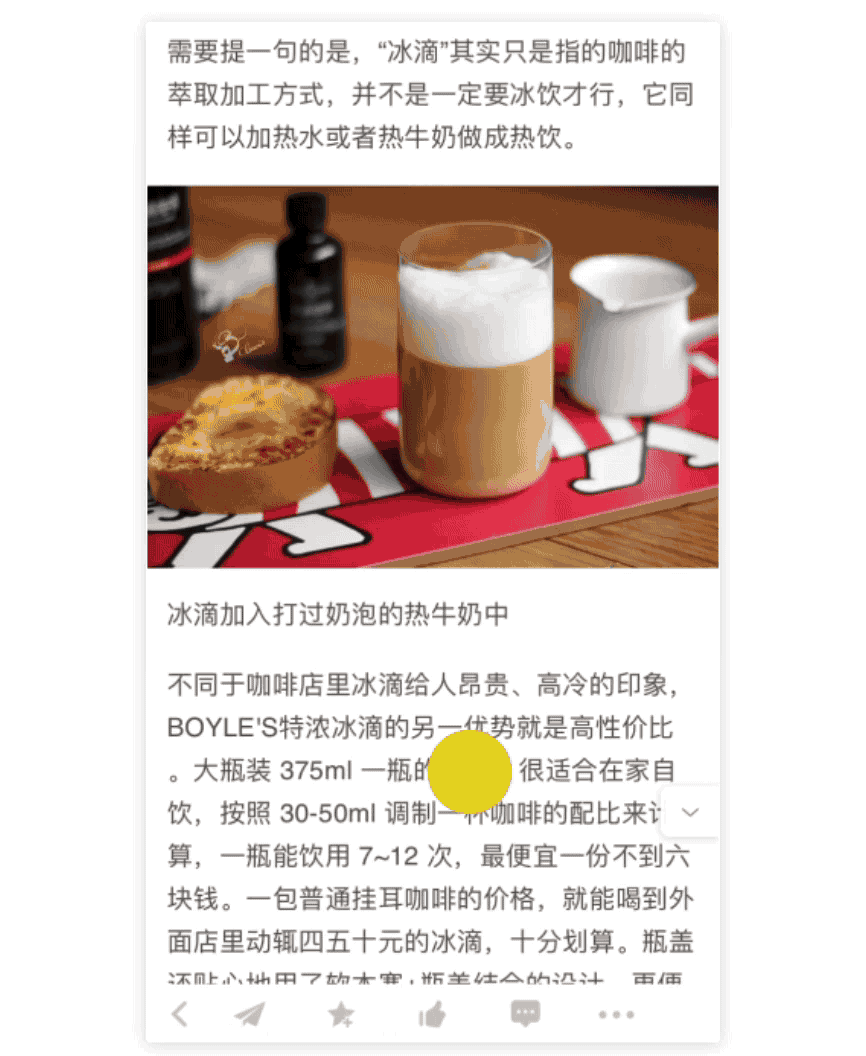
Task: Like this article with thumbs up
Action: 432,1015
